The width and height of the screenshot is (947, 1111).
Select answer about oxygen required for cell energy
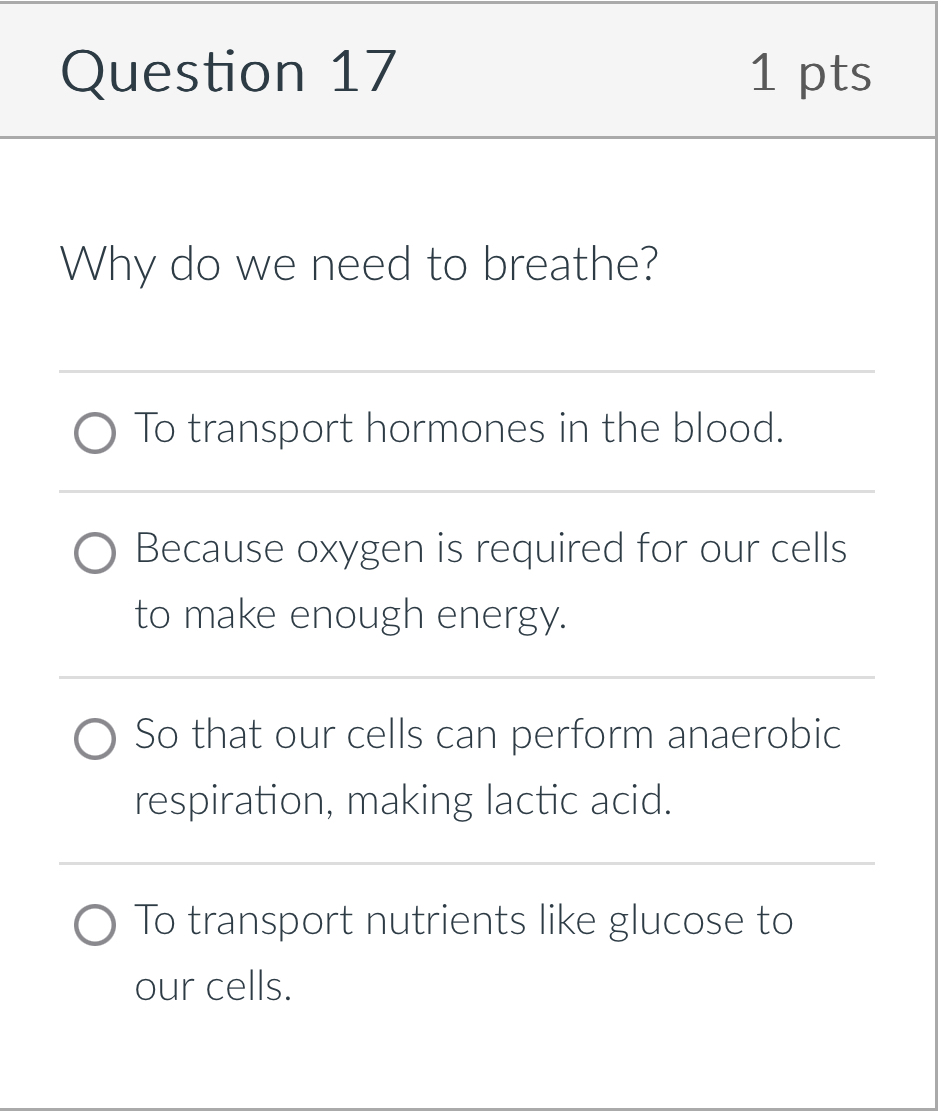coord(94,553)
